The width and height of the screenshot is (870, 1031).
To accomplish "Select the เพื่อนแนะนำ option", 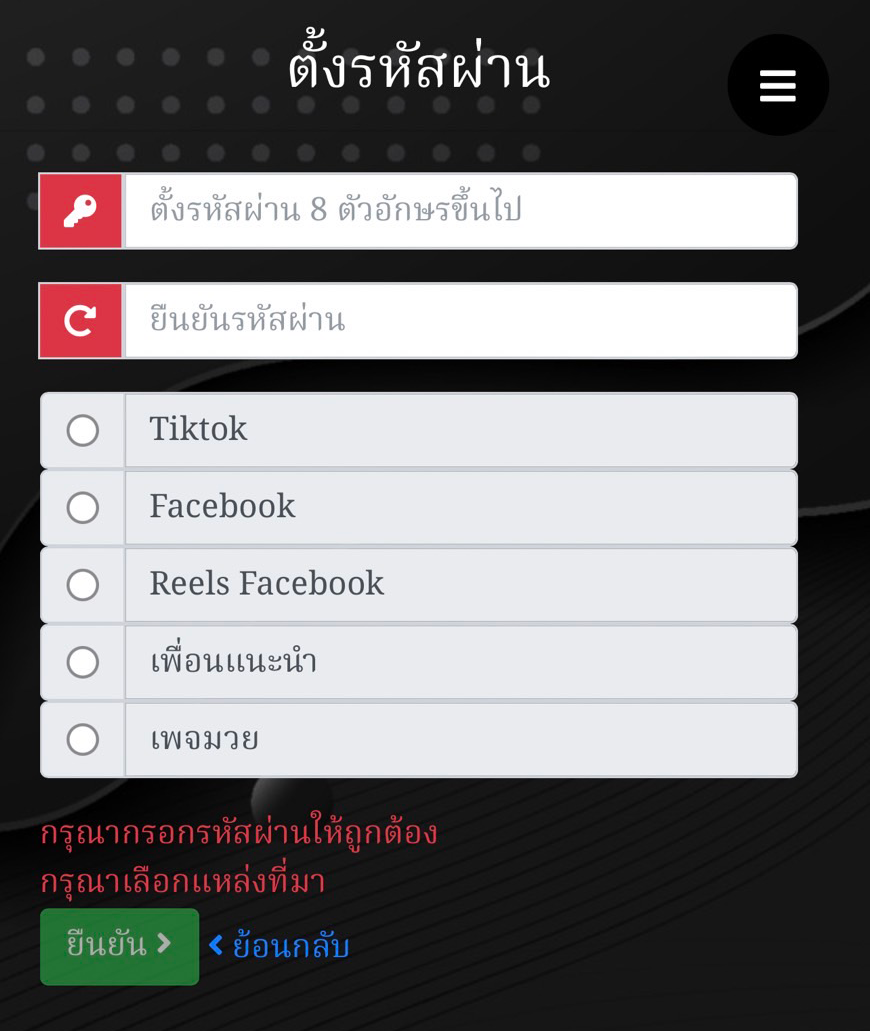I will (x=82, y=662).
